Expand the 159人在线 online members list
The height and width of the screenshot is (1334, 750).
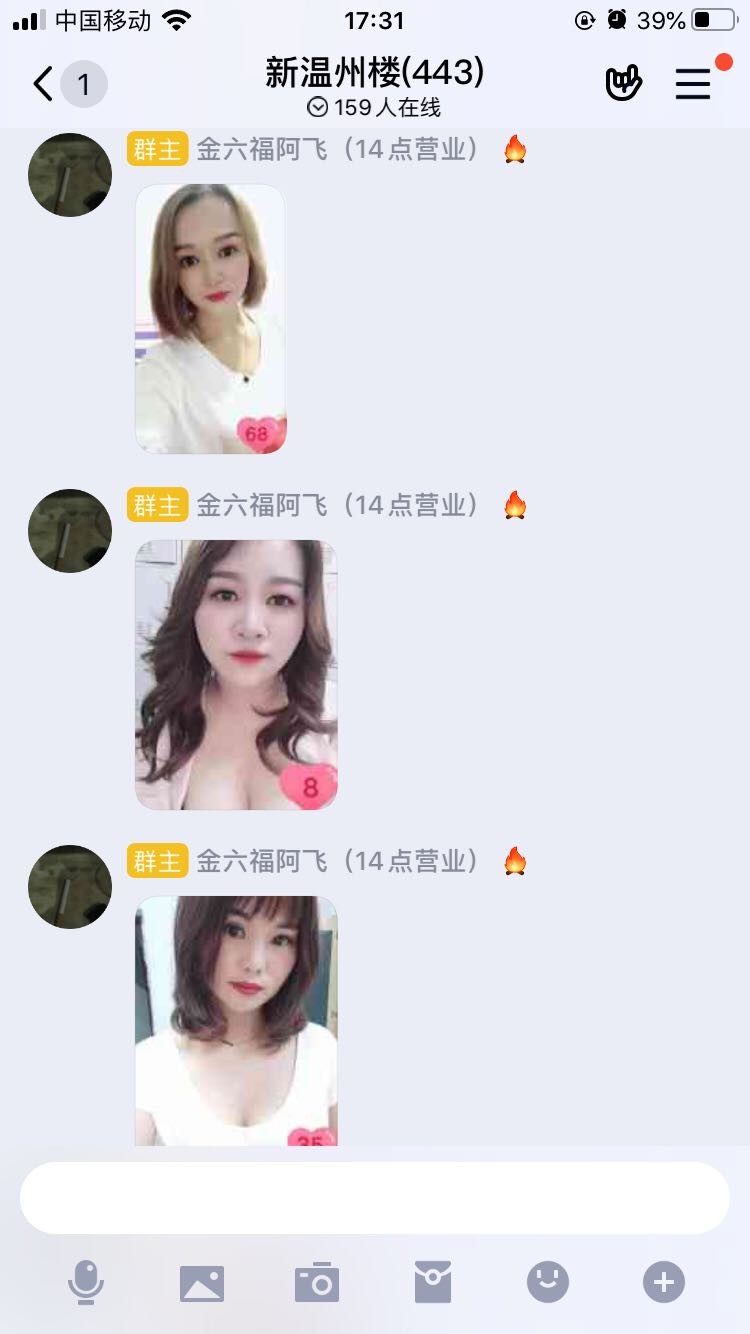[x=374, y=107]
